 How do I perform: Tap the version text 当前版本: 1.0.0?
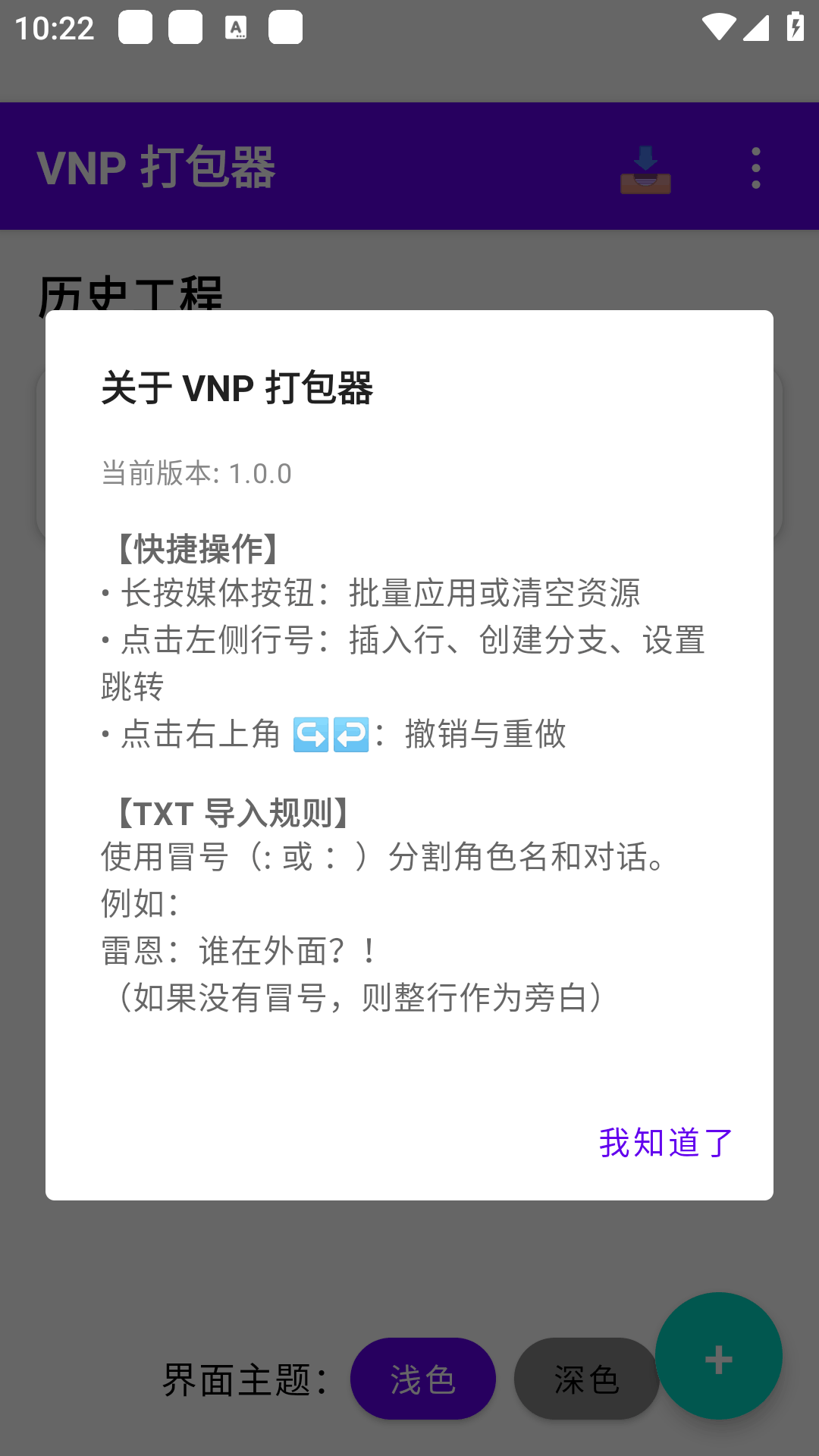click(196, 473)
